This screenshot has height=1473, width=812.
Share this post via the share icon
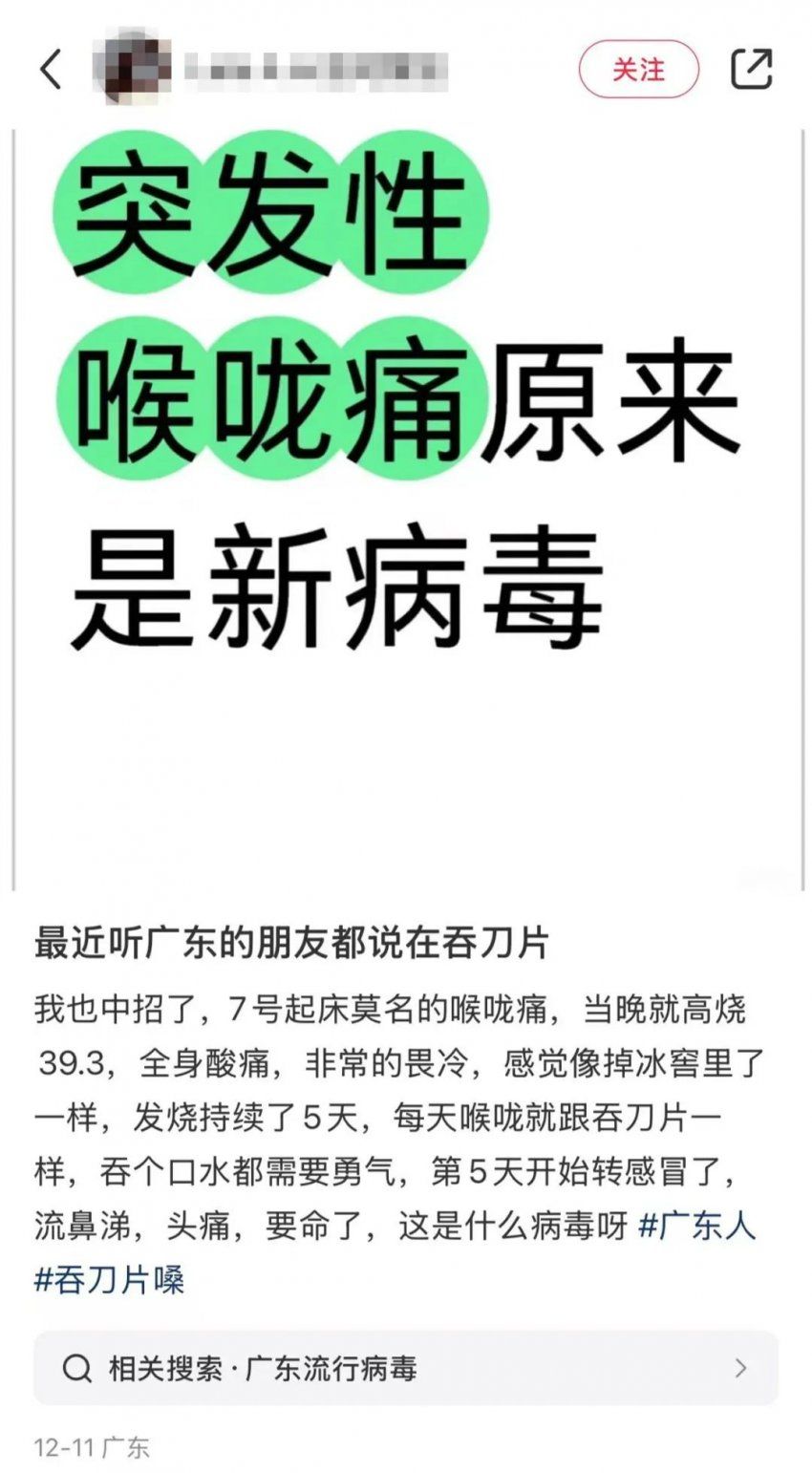[751, 69]
